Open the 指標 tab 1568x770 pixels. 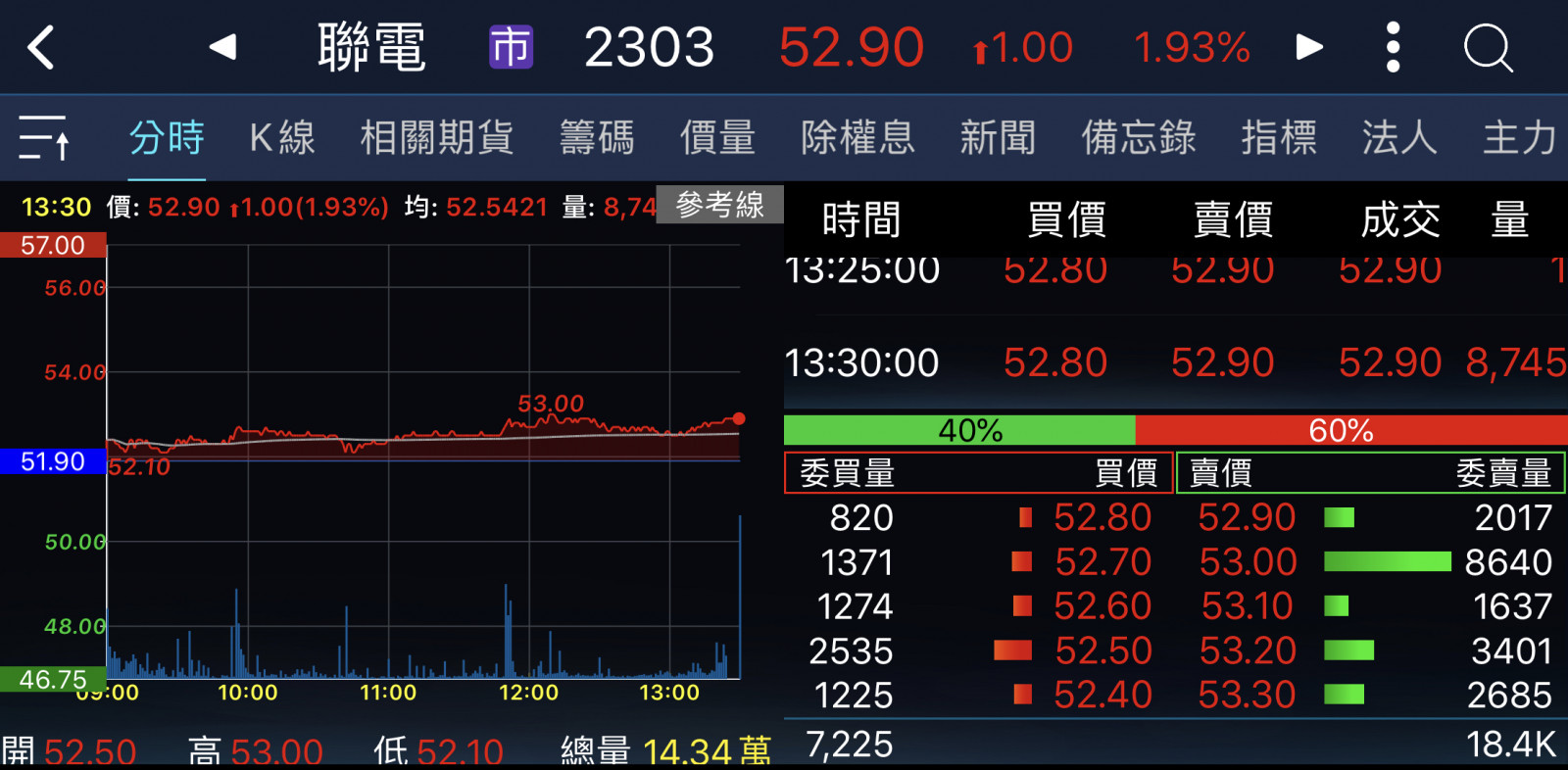coord(1278,137)
